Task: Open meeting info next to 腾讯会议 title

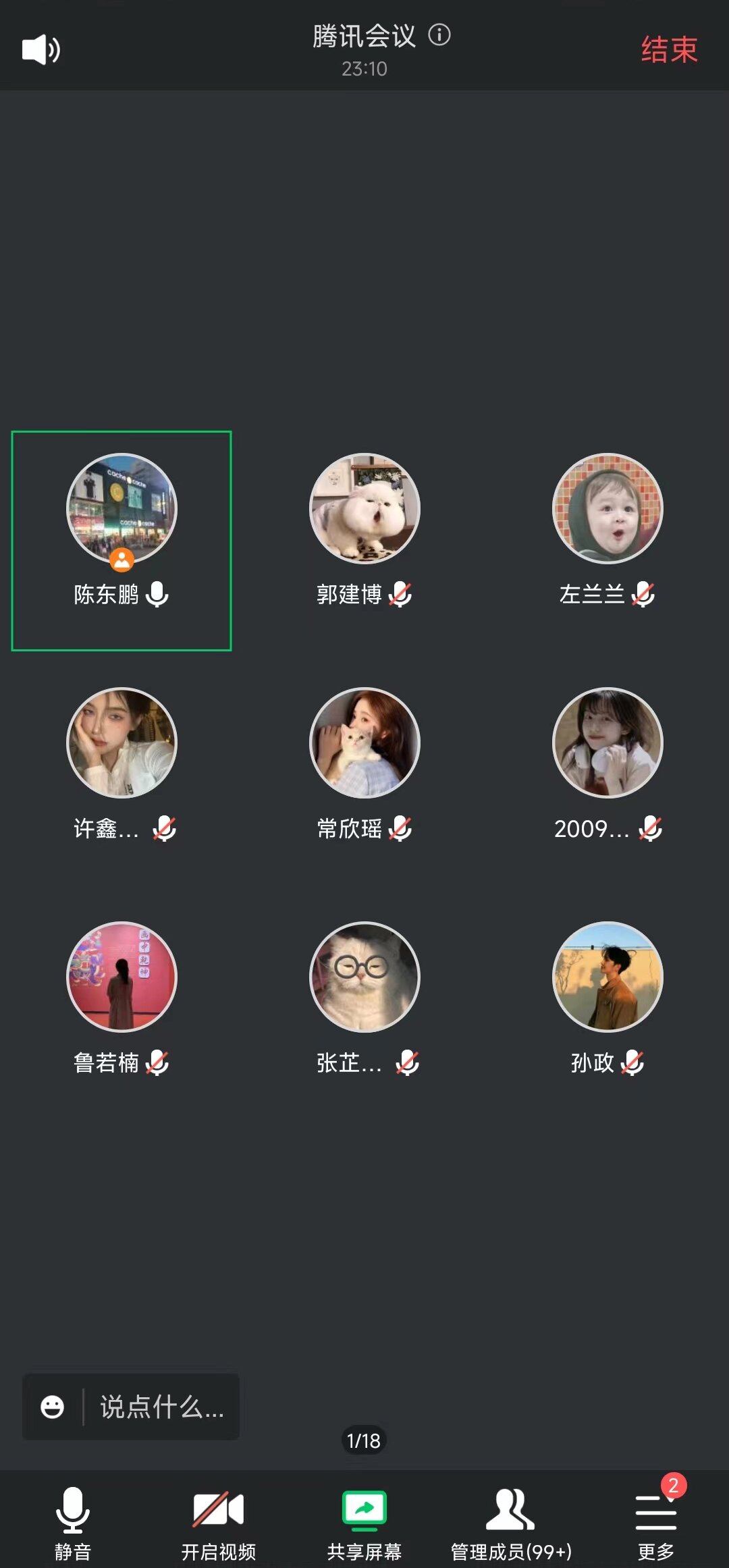Action: coord(439,35)
